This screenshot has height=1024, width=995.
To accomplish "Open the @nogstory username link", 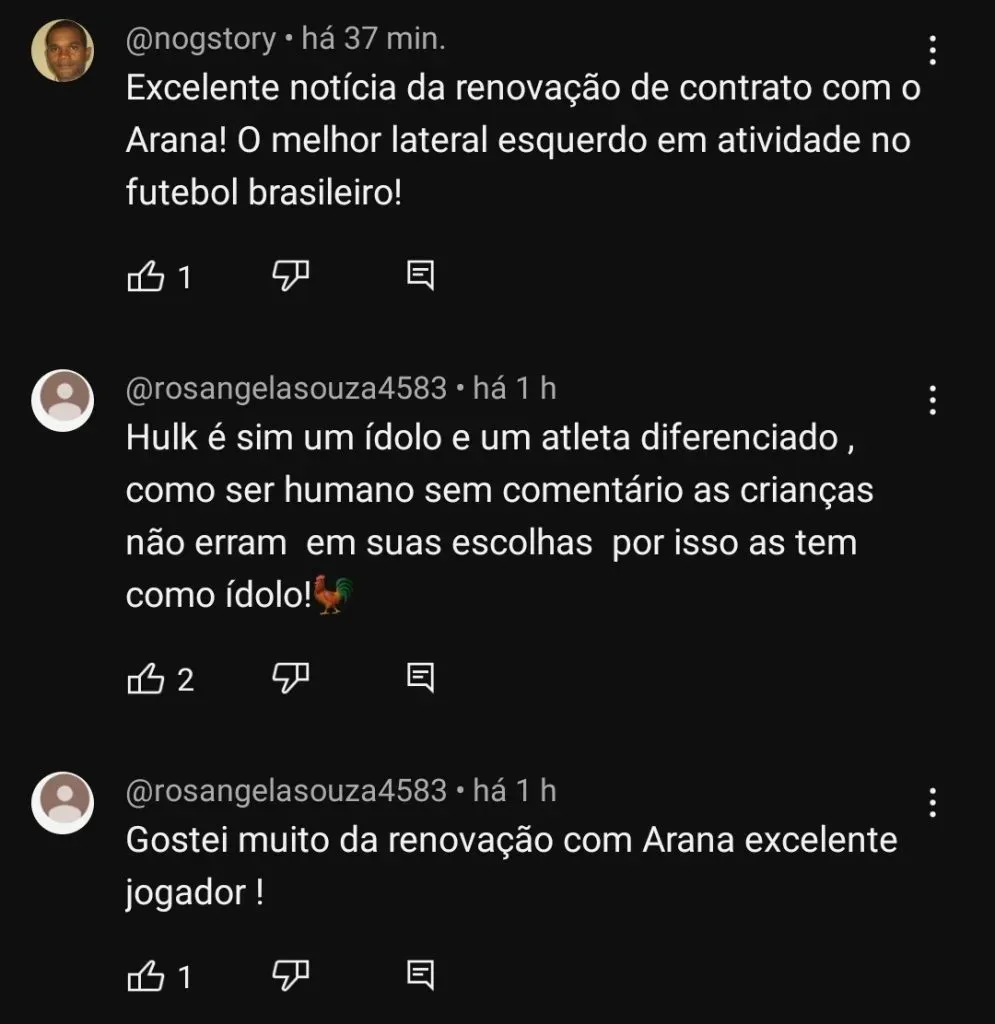I will click(201, 39).
